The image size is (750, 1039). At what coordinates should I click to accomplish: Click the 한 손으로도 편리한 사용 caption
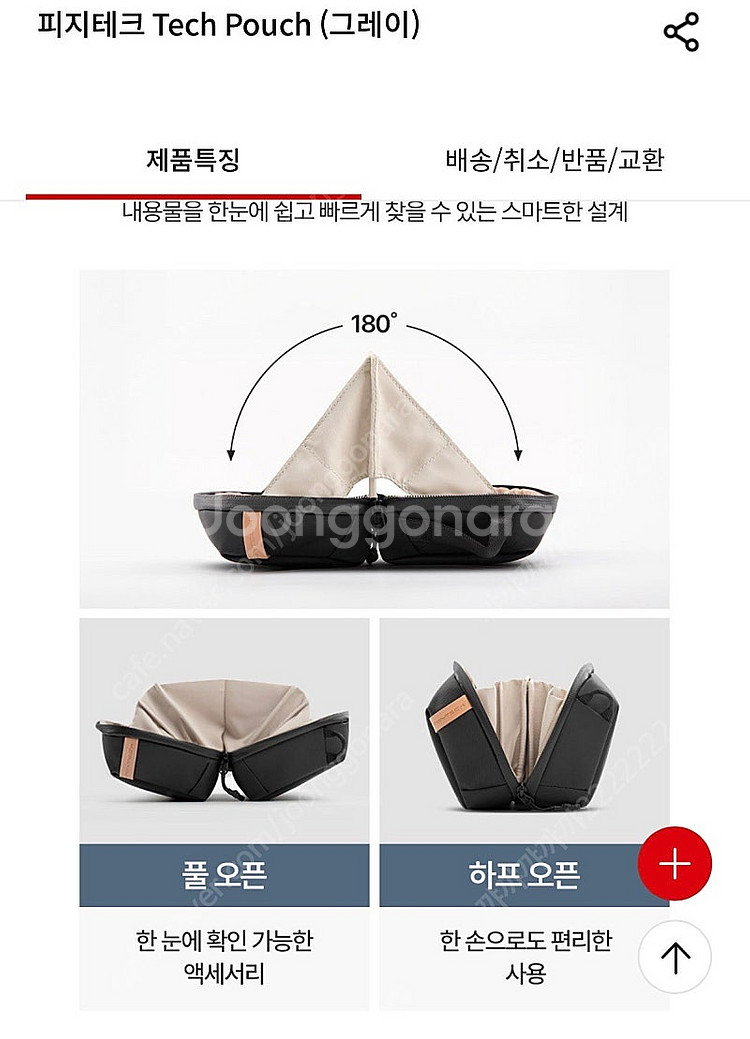(527, 955)
